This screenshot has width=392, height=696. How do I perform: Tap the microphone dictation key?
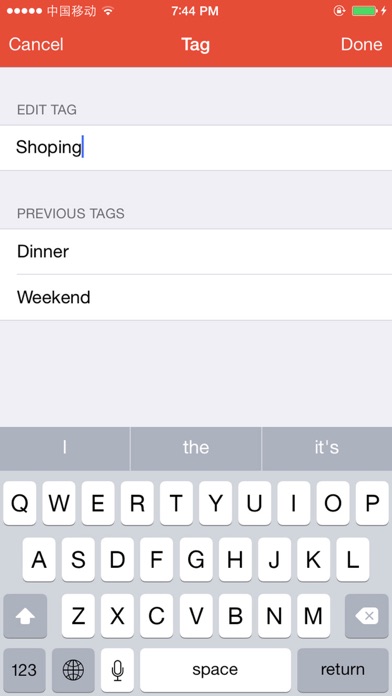click(117, 669)
